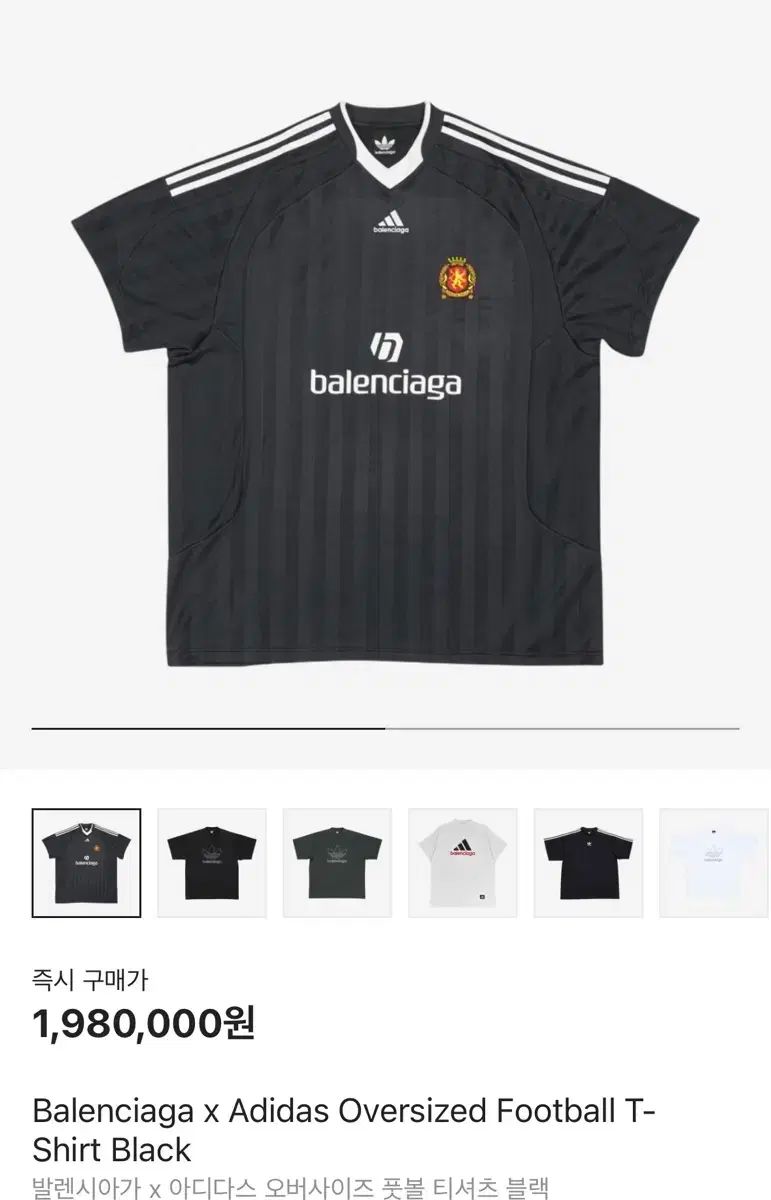Select the white tee with Adidas logo thumbnail
This screenshot has width=771, height=1200.
462,863
